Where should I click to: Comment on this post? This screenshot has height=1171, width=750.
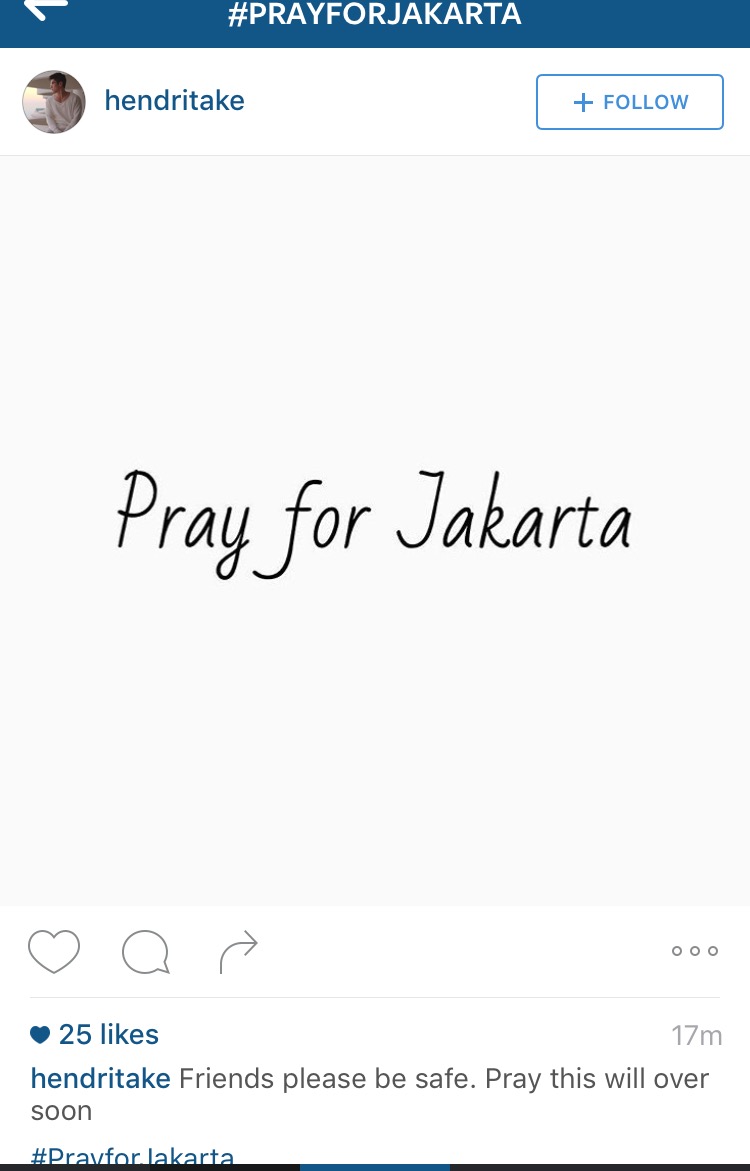(x=145, y=952)
